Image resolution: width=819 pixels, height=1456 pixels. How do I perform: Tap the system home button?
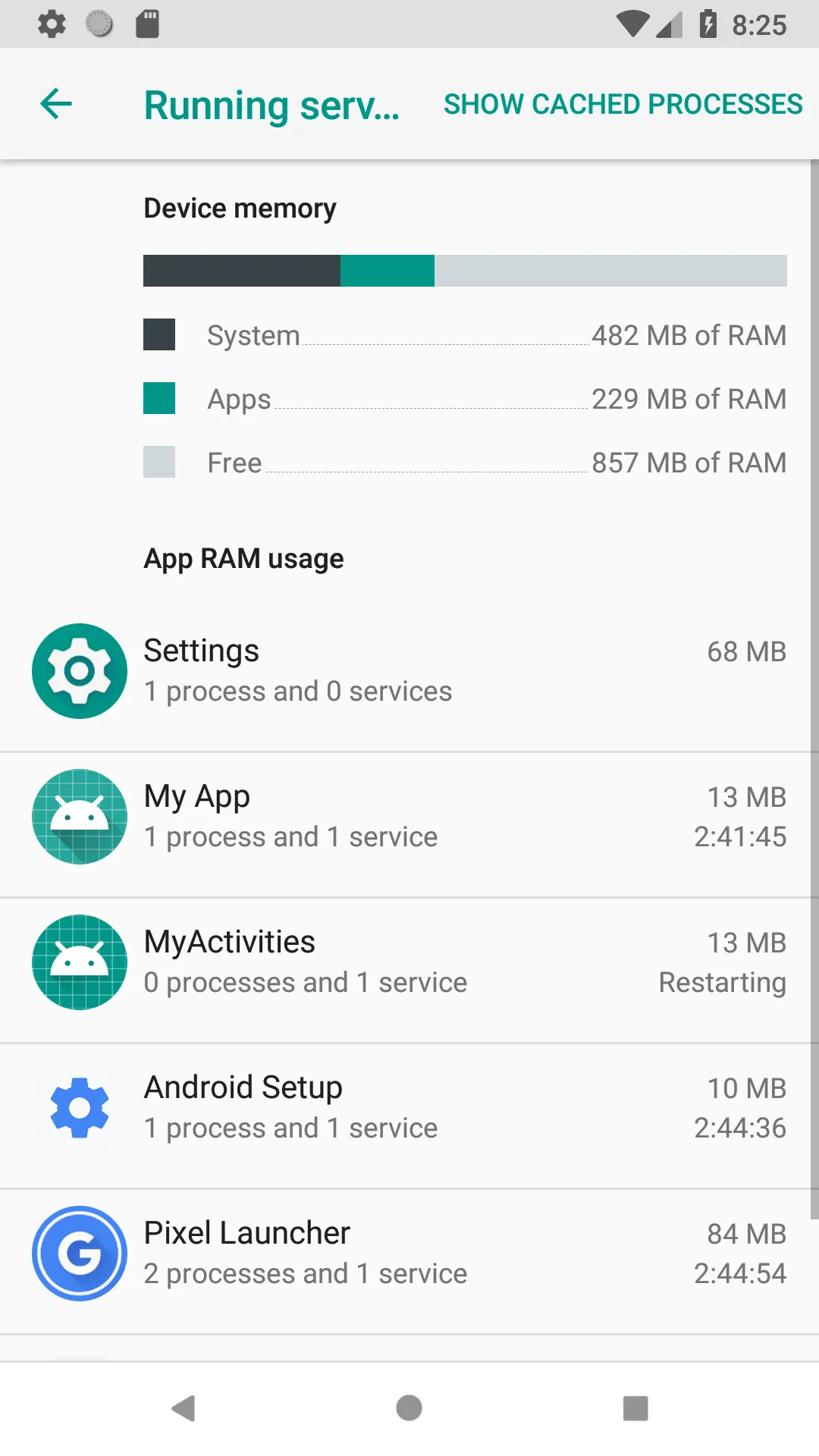click(409, 1408)
